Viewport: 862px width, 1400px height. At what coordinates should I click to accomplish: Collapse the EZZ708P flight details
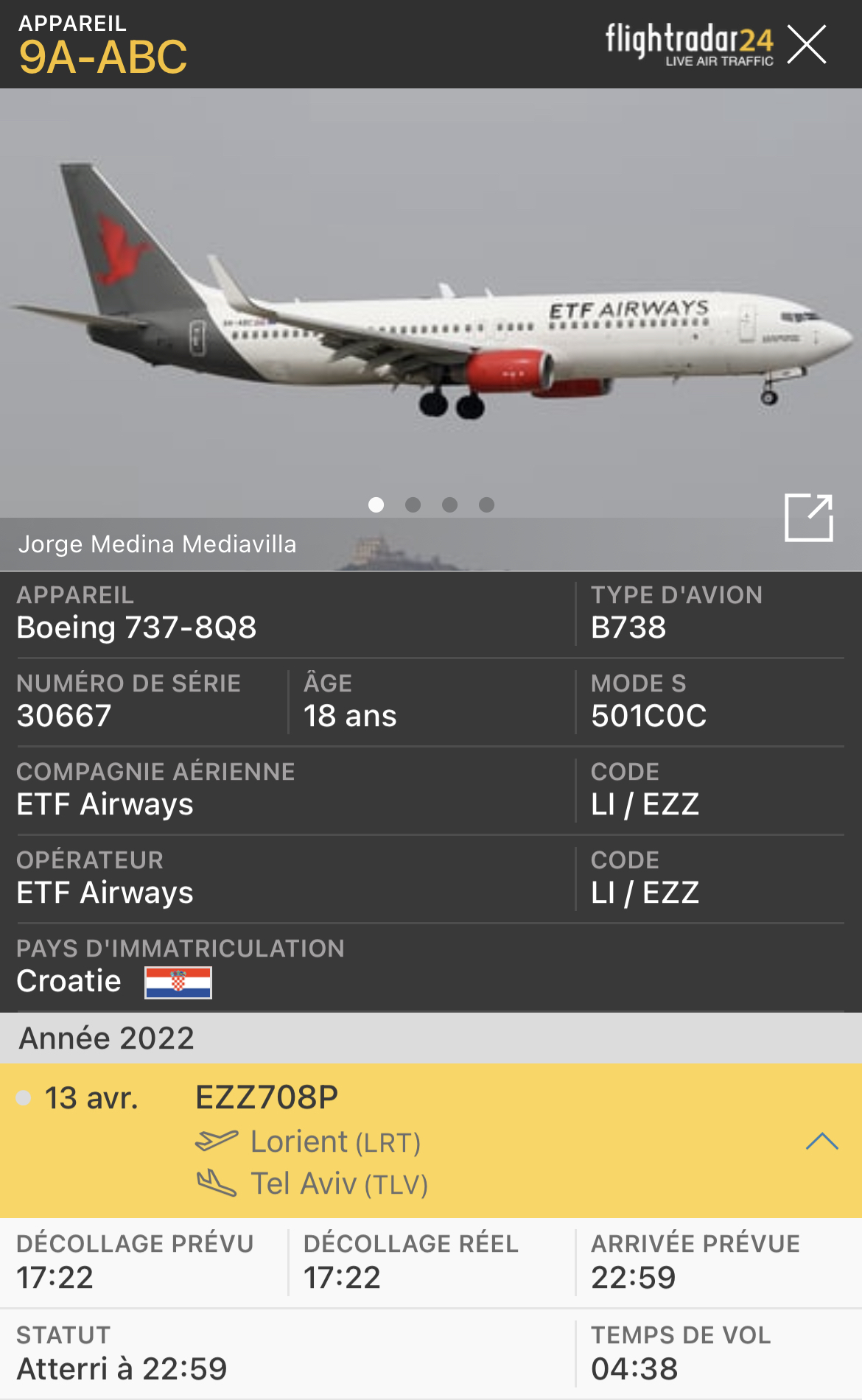coord(821,1142)
